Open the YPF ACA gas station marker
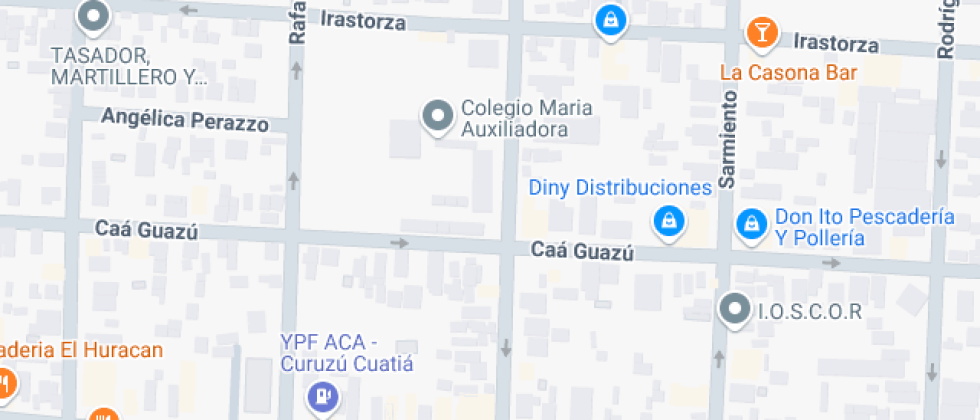 [x=322, y=397]
